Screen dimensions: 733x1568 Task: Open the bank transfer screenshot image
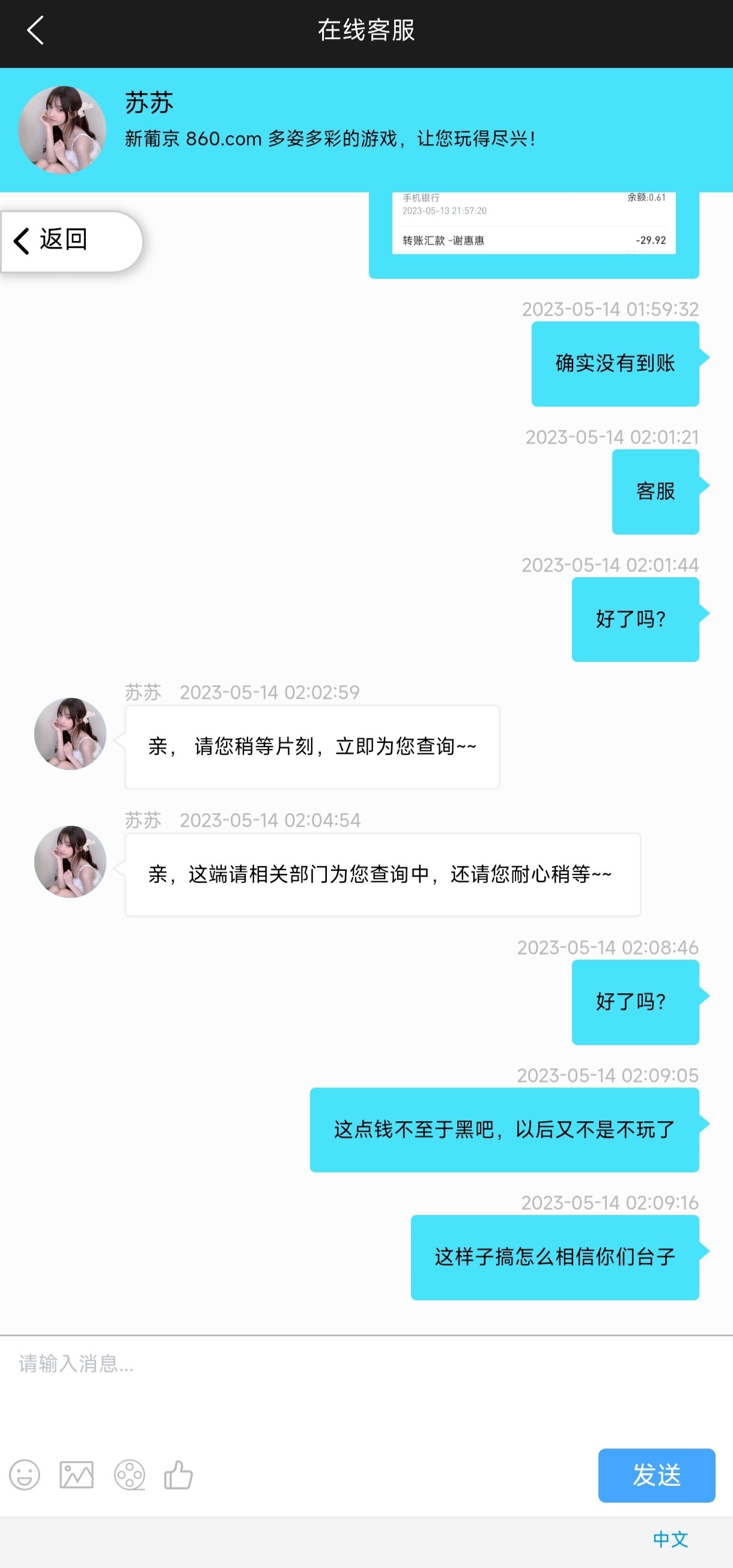[x=534, y=224]
